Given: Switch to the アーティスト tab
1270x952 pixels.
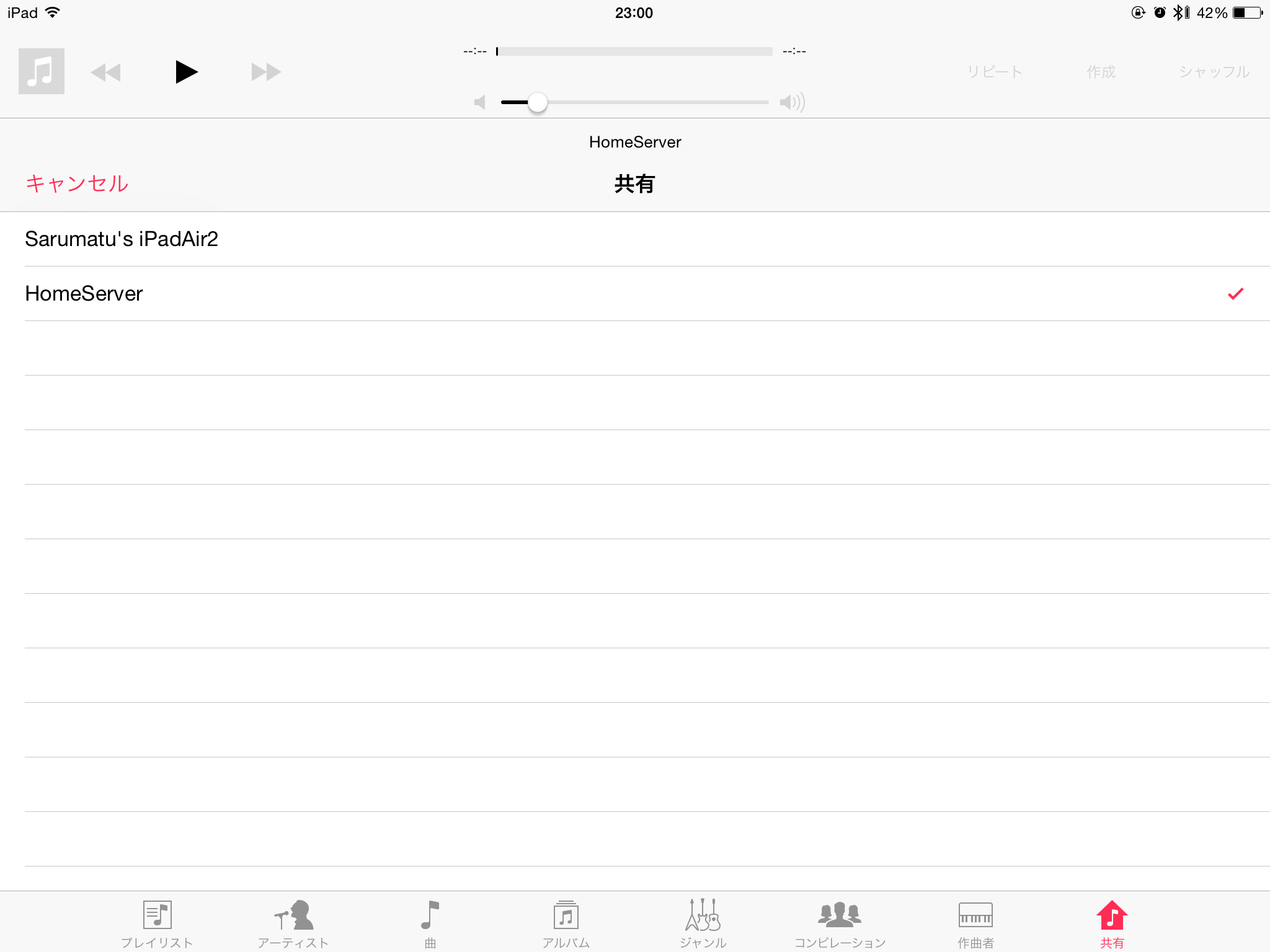Looking at the screenshot, I should point(293,923).
